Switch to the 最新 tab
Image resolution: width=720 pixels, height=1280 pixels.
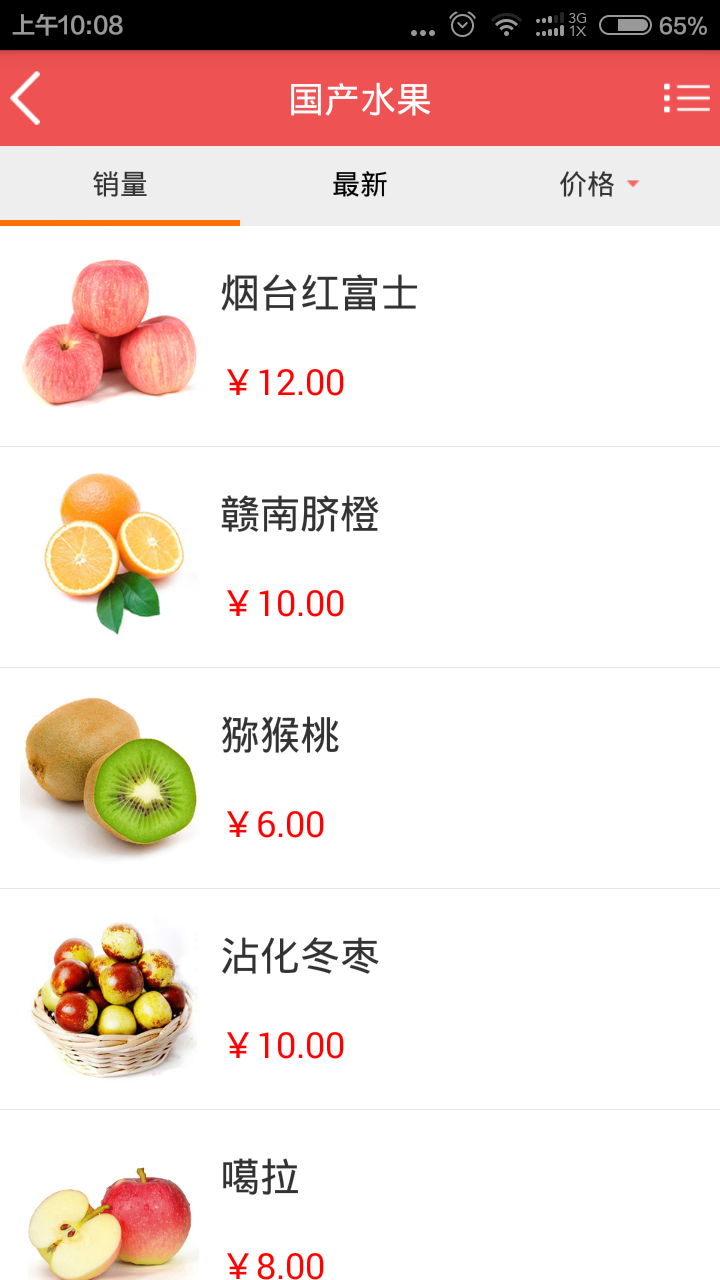pyautogui.click(x=360, y=185)
